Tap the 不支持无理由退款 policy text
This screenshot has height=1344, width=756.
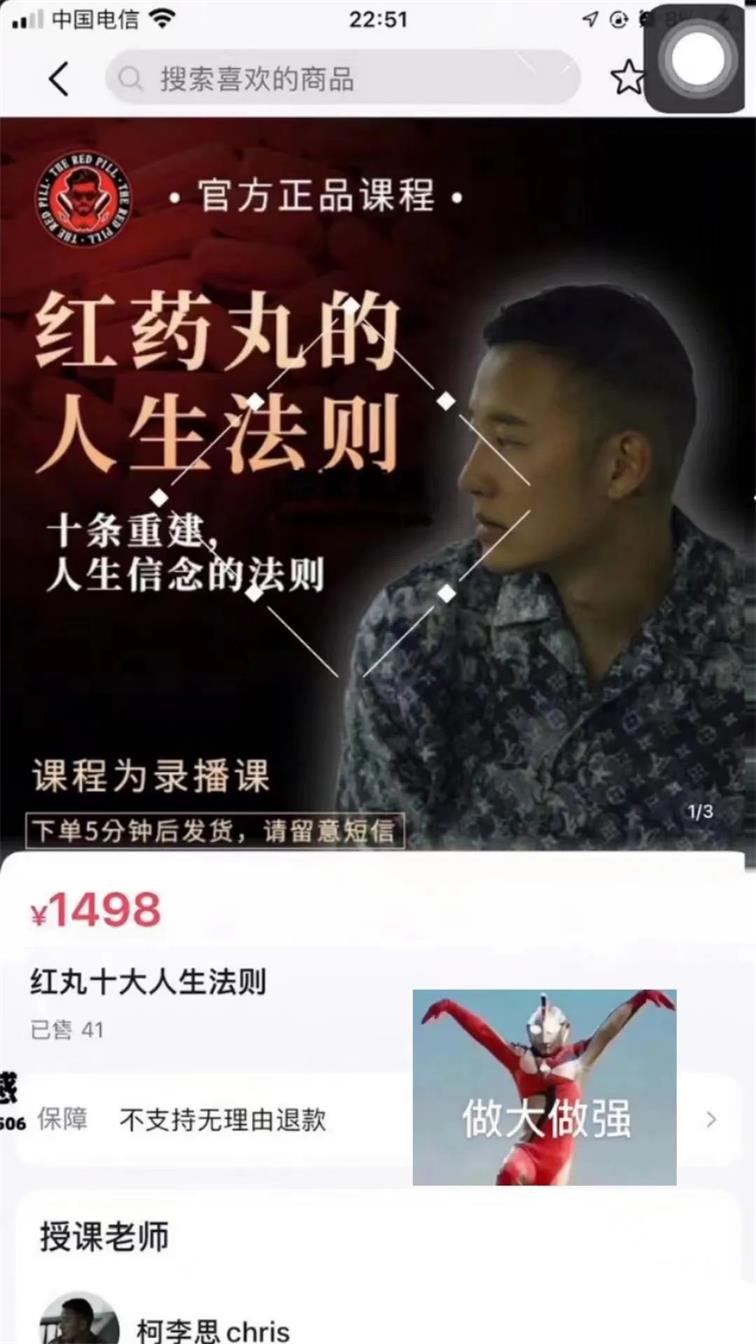coord(222,1120)
